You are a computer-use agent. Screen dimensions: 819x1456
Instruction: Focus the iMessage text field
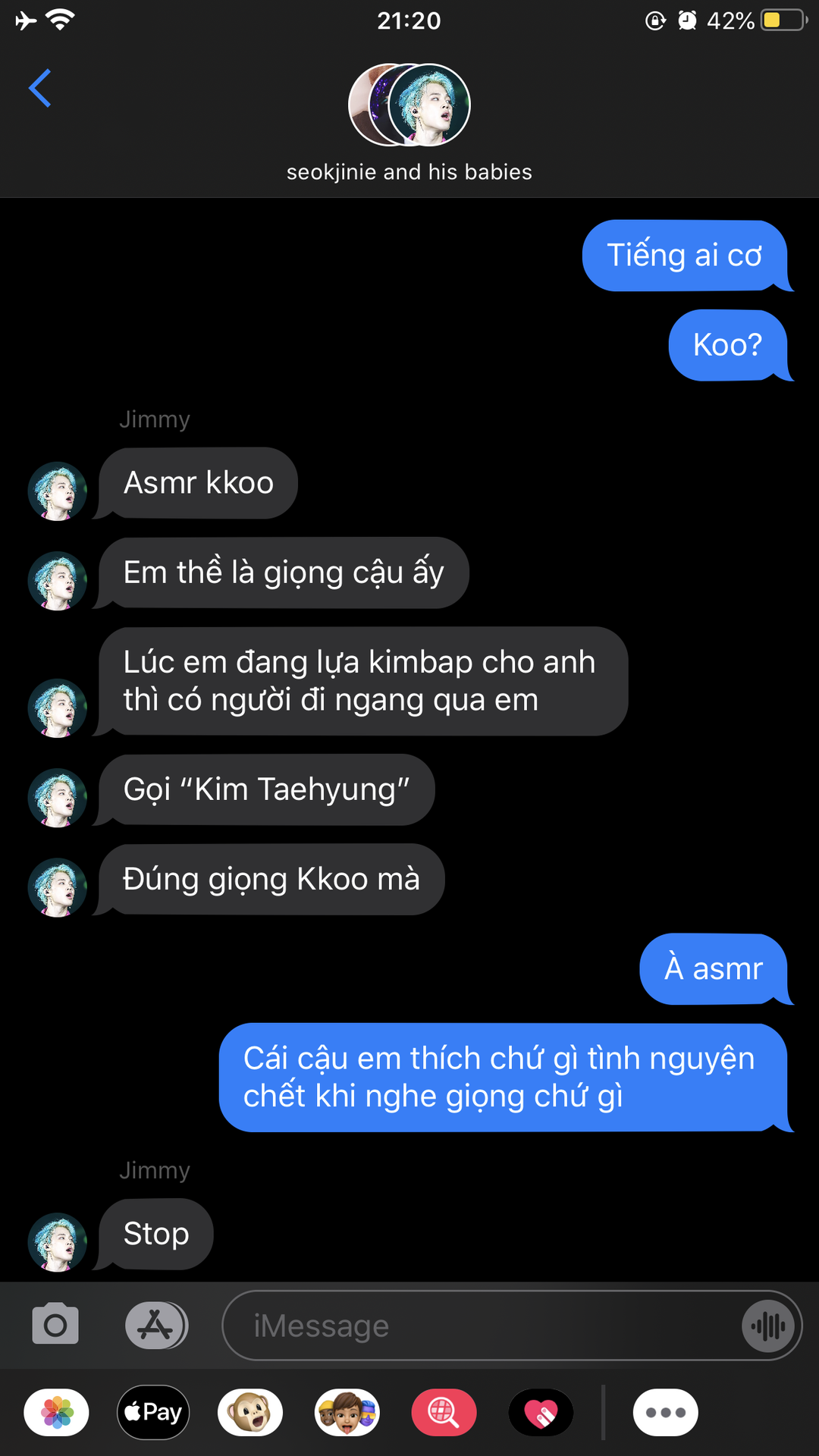pos(478,1326)
